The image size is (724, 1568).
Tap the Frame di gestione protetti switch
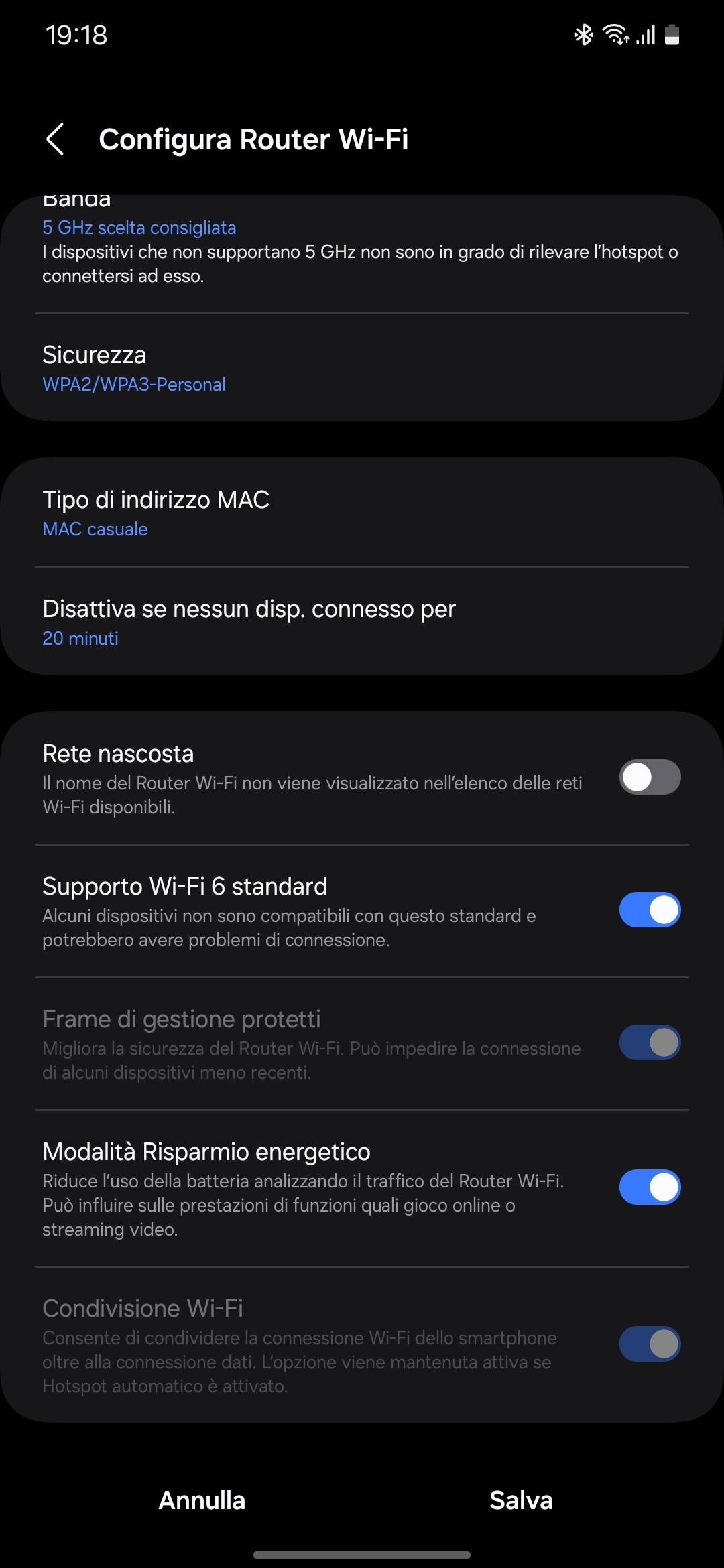point(649,1042)
